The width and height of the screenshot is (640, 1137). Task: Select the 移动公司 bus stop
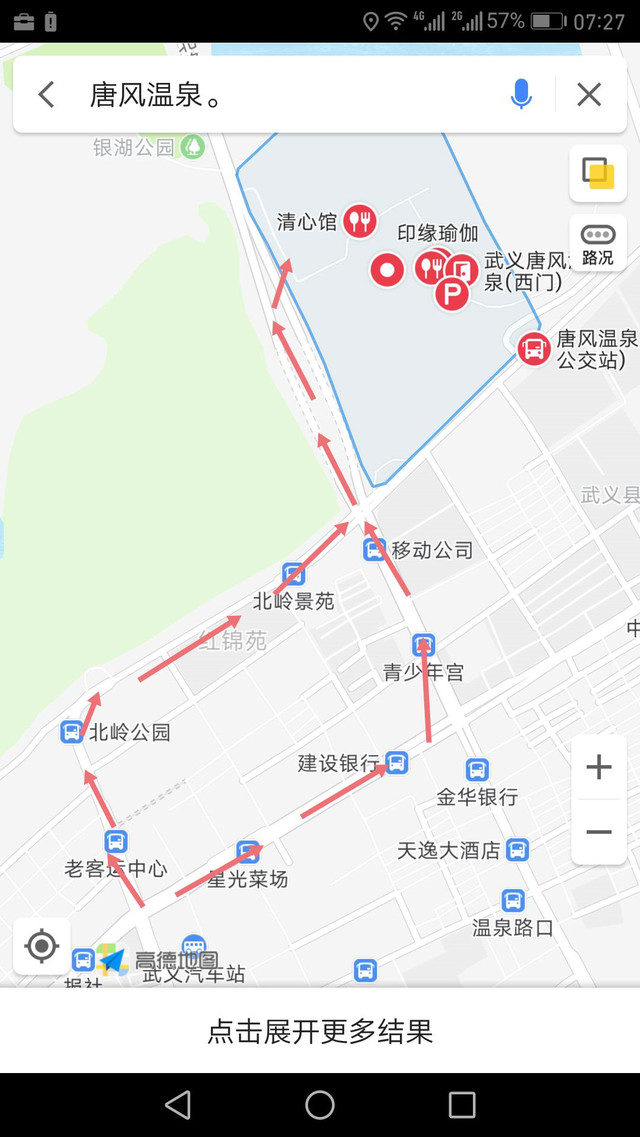[x=374, y=550]
